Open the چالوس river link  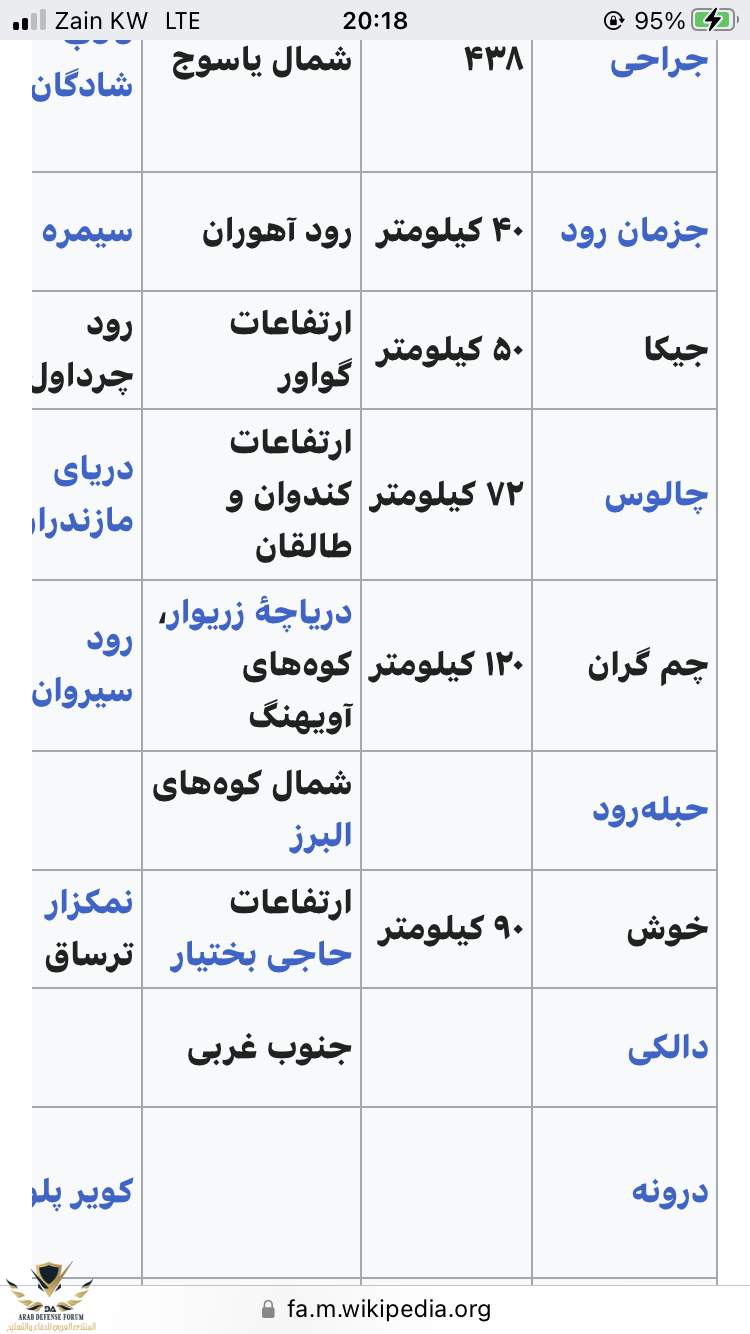click(656, 495)
